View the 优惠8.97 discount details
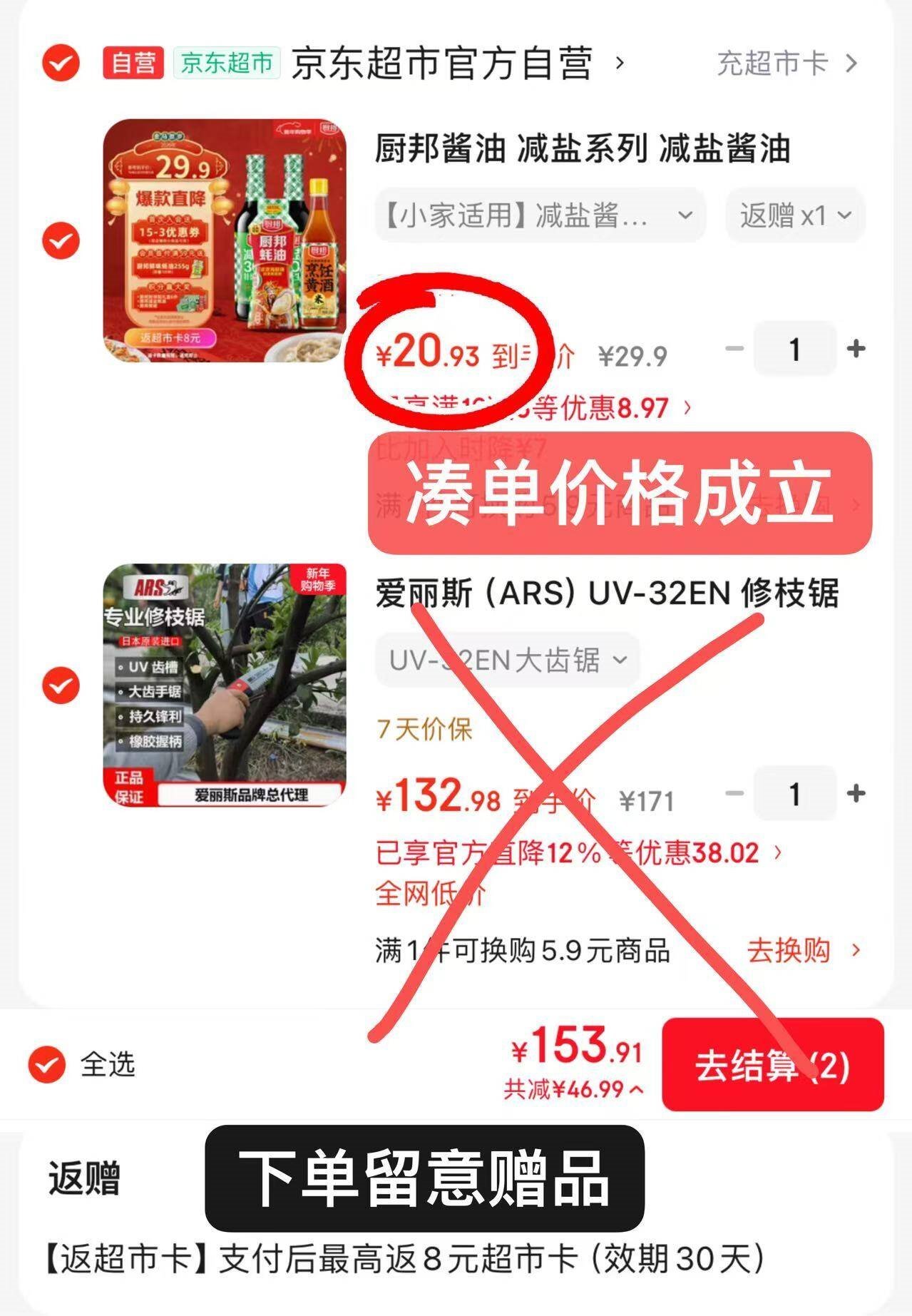This screenshot has height=1316, width=912. (x=642, y=407)
